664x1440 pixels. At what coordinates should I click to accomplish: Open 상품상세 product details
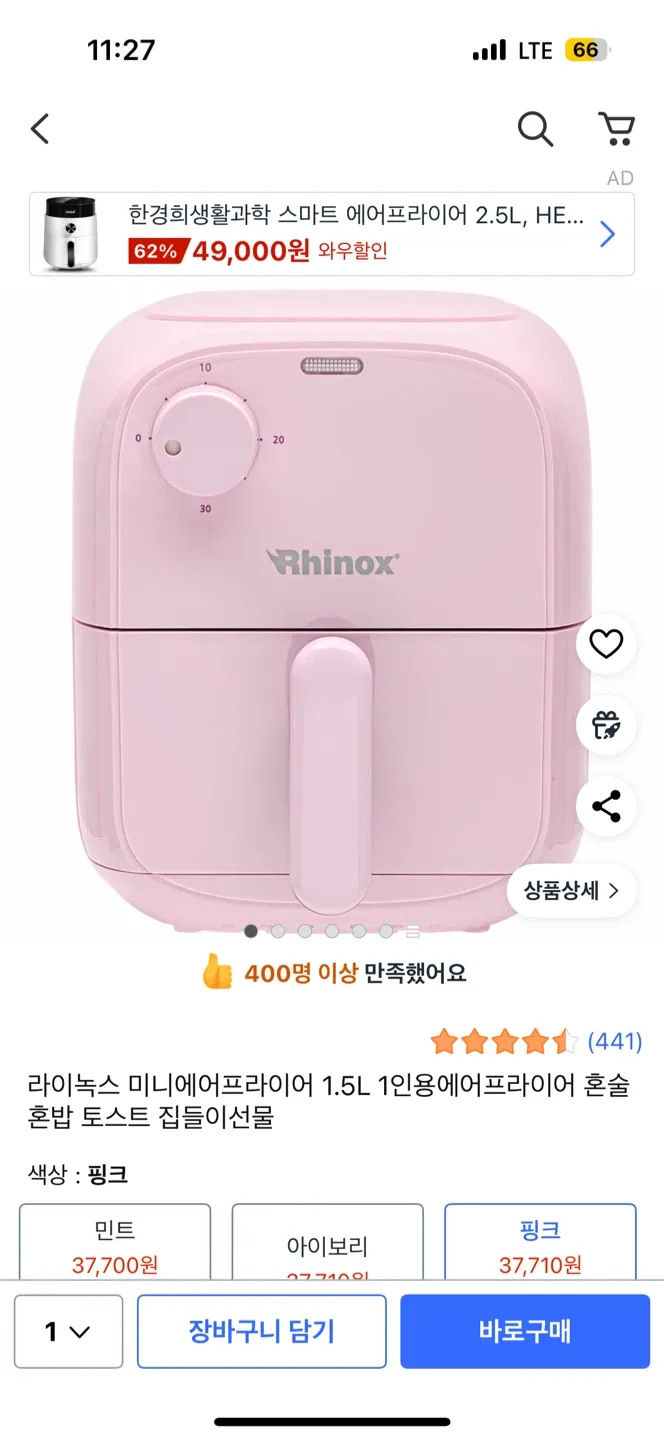click(x=572, y=890)
